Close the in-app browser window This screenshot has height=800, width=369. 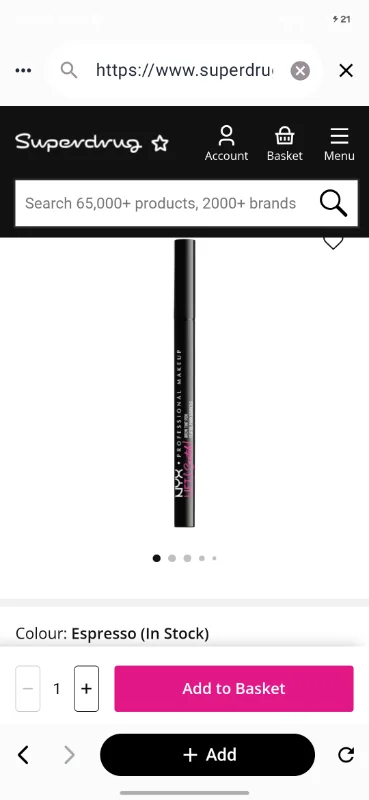click(x=346, y=70)
